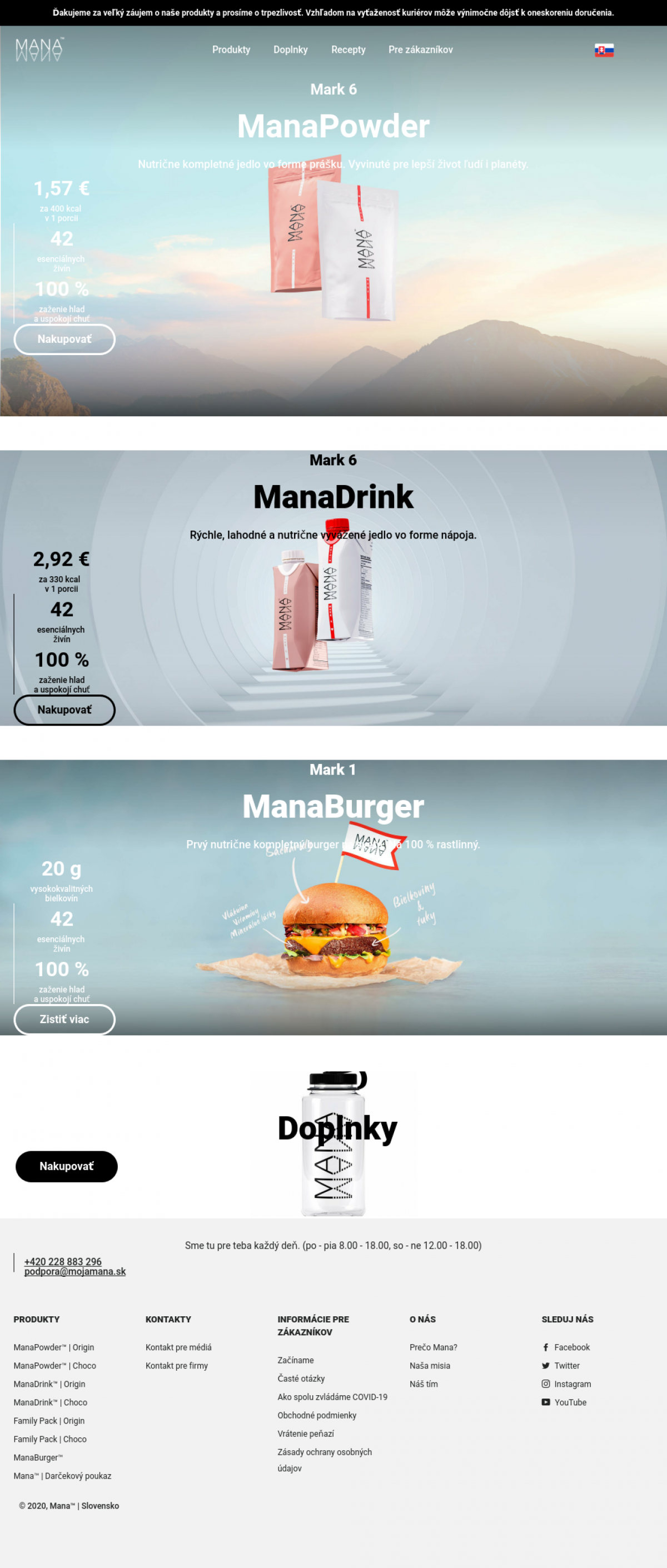Visit the Facebook page
Screen dimensions: 667x1568
pyautogui.click(x=571, y=1347)
